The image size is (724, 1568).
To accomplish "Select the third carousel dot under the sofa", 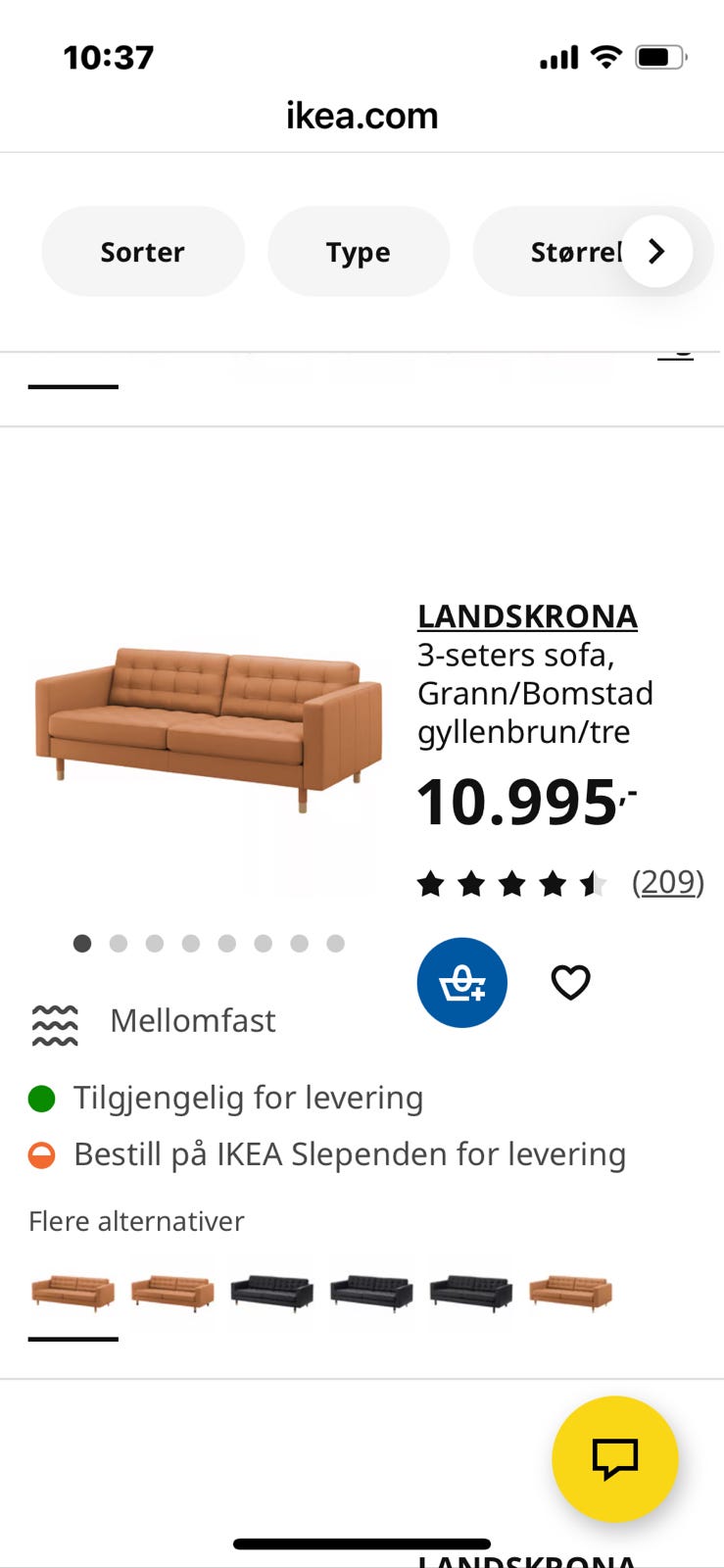I will click(x=155, y=943).
